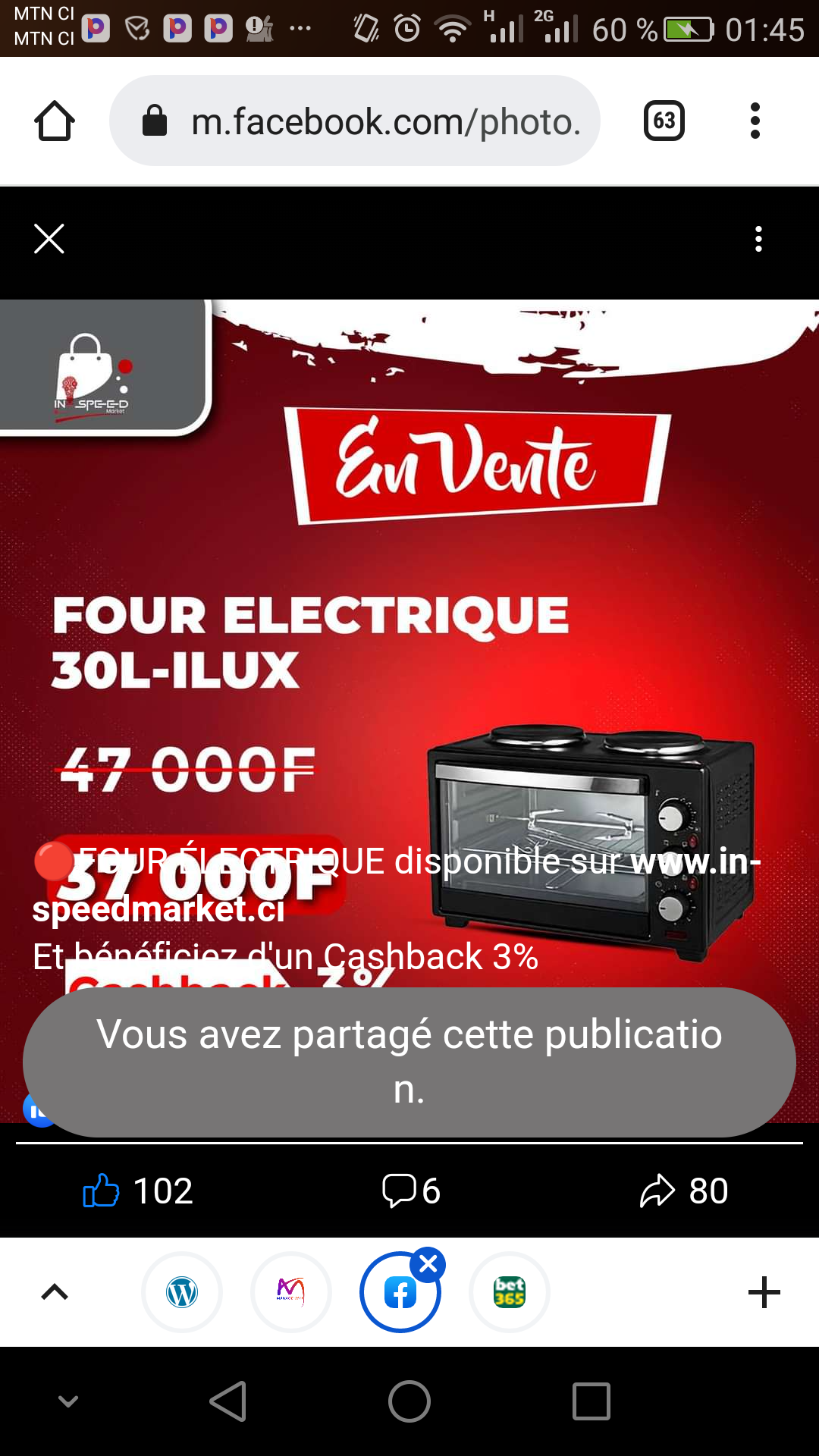Expand the tab strip with the up chevron
819x1456 pixels.
tap(55, 1292)
